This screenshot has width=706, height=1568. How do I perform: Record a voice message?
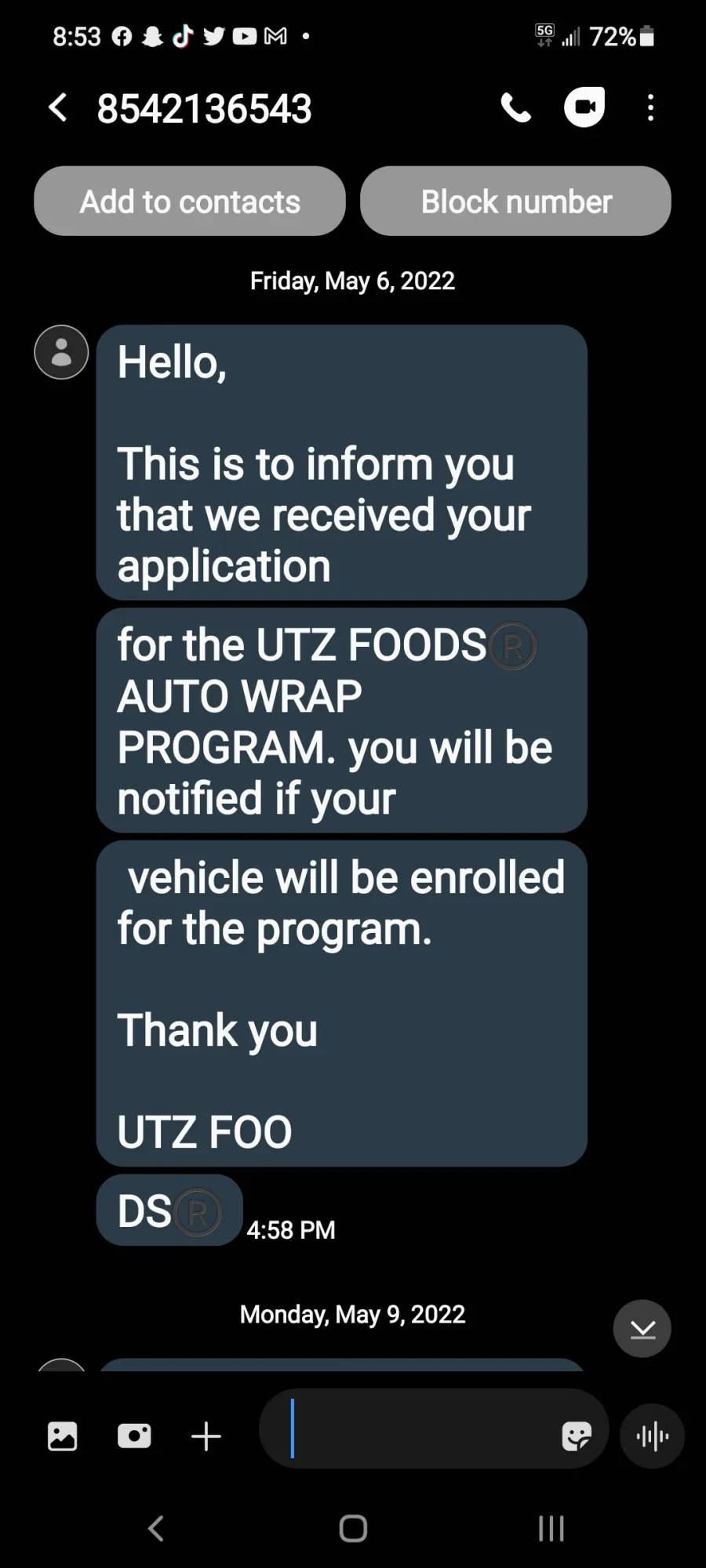coord(653,1436)
